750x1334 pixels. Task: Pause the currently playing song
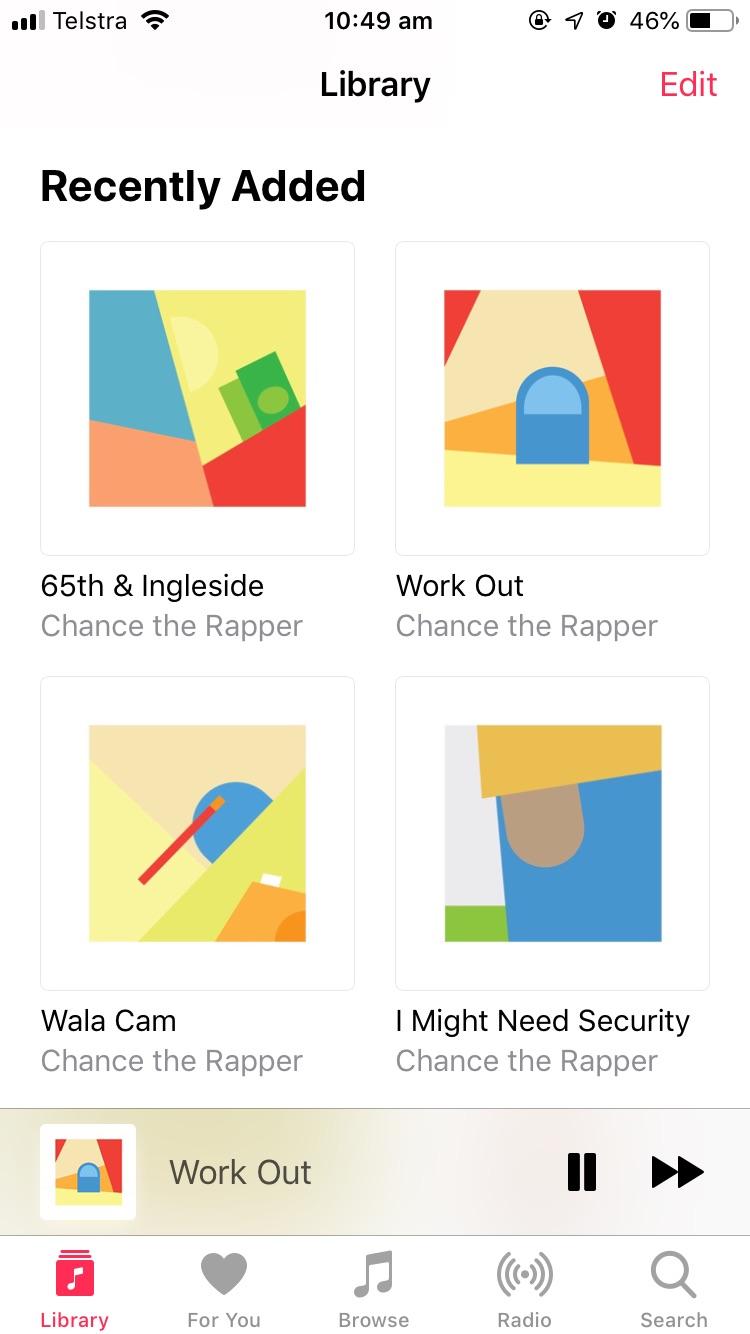[x=581, y=1171]
